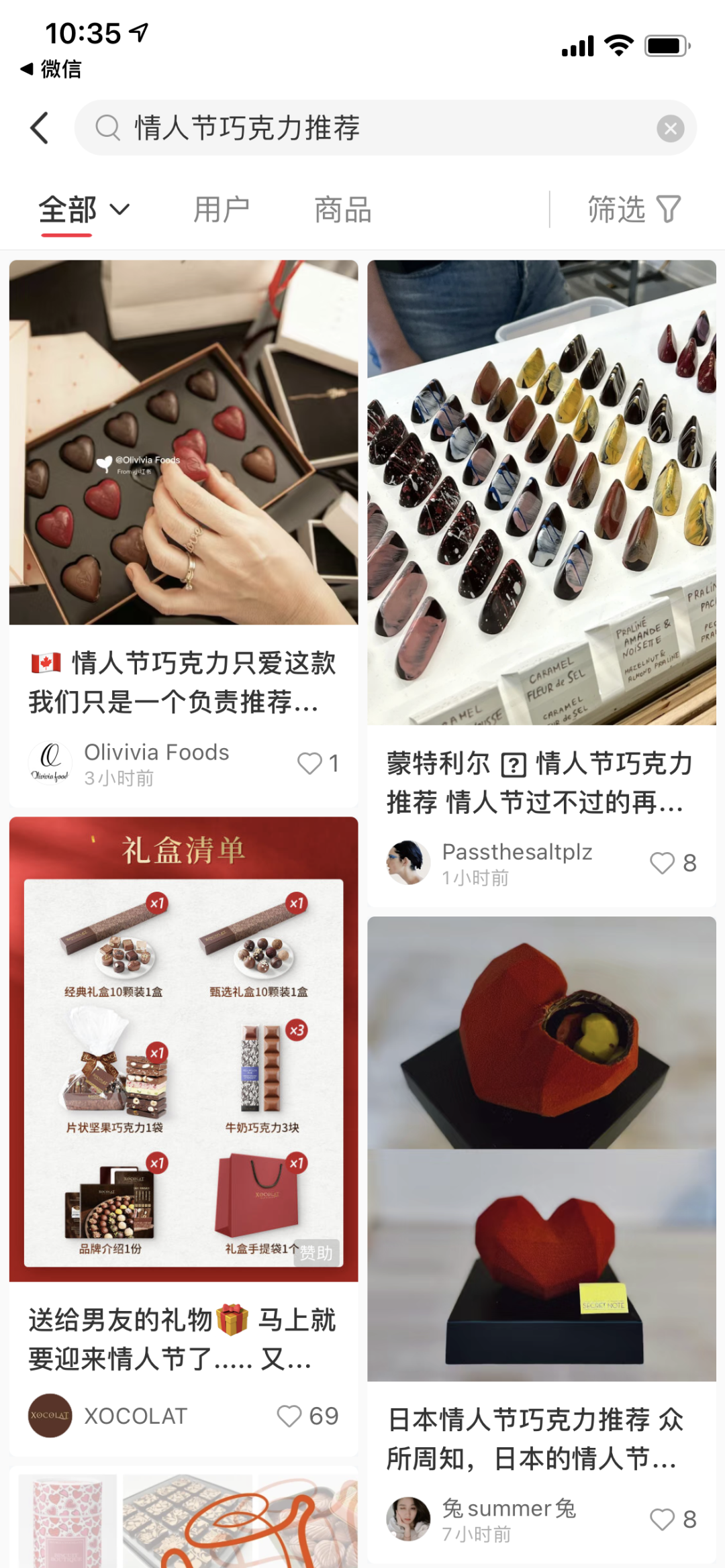Return to 微信 app
725x1568 pixels.
tap(51, 68)
